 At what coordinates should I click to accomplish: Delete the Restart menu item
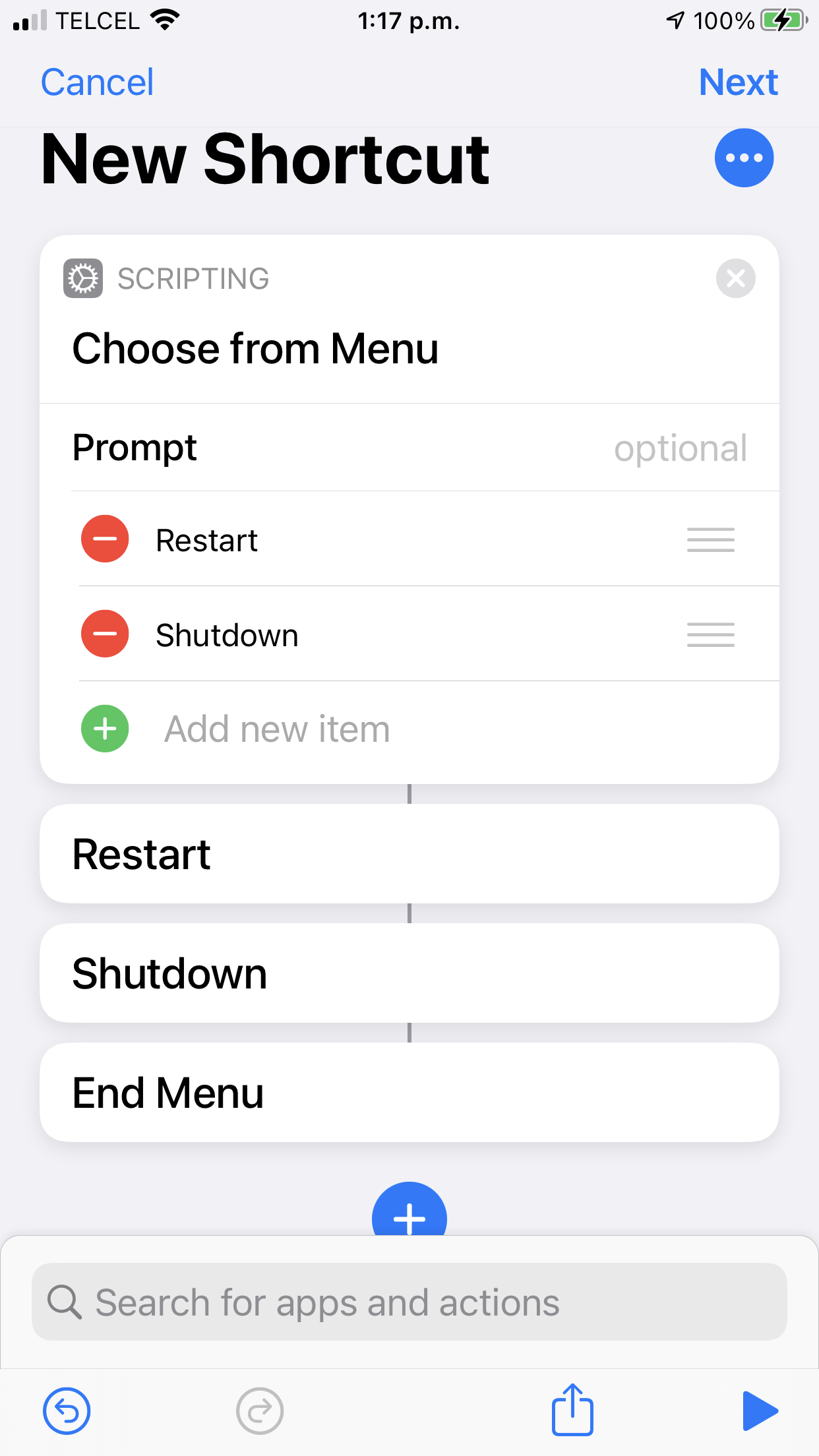click(105, 539)
